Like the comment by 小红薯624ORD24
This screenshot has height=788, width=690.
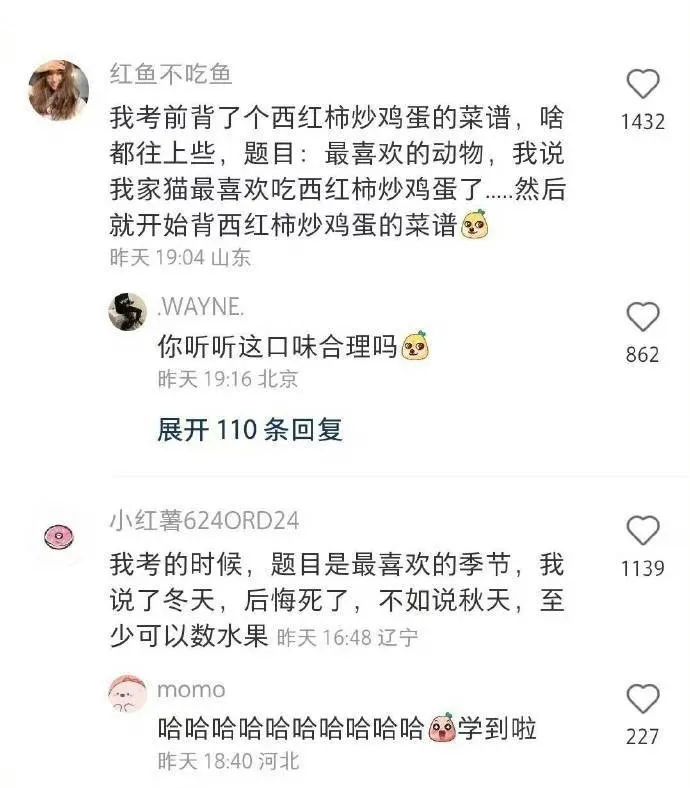point(642,530)
